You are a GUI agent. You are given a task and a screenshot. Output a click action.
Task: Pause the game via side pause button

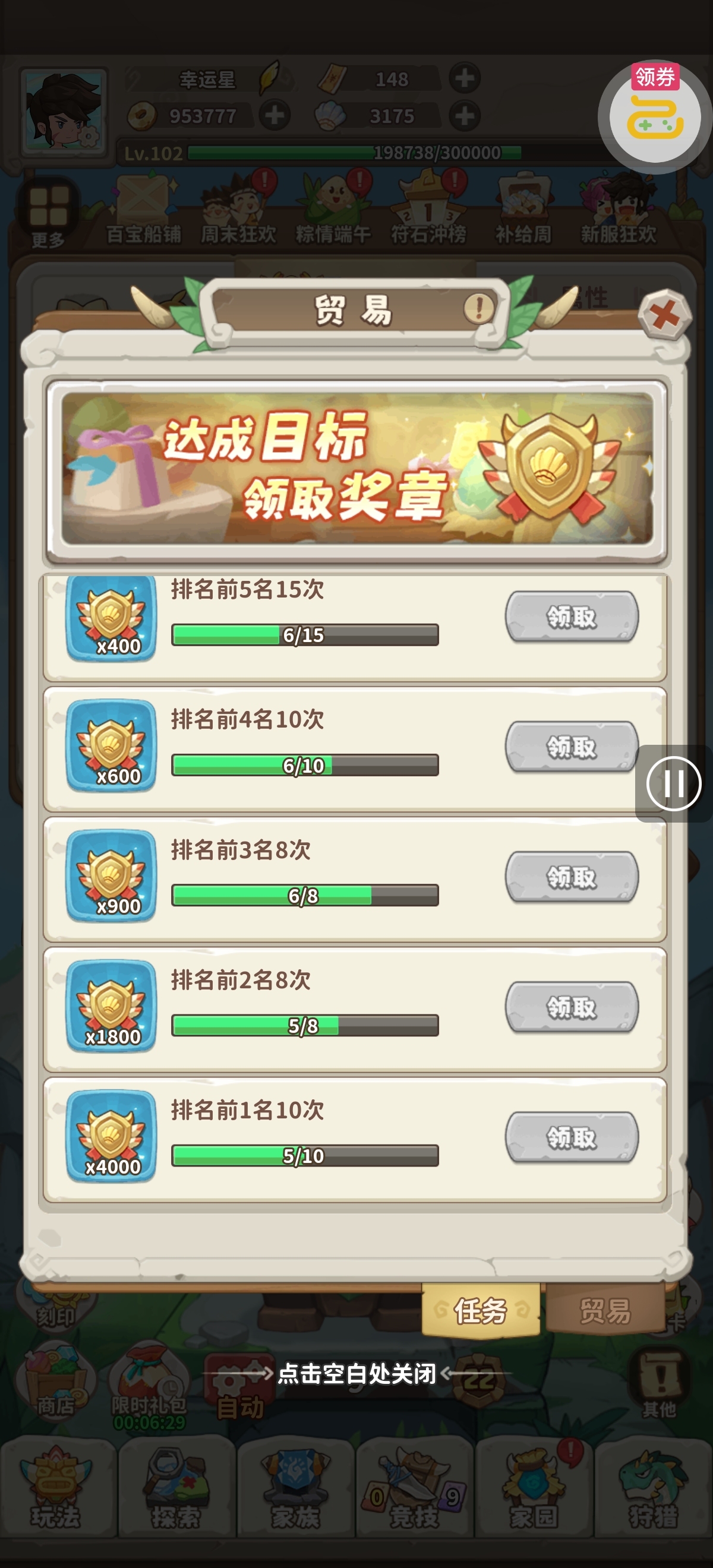coord(676,784)
